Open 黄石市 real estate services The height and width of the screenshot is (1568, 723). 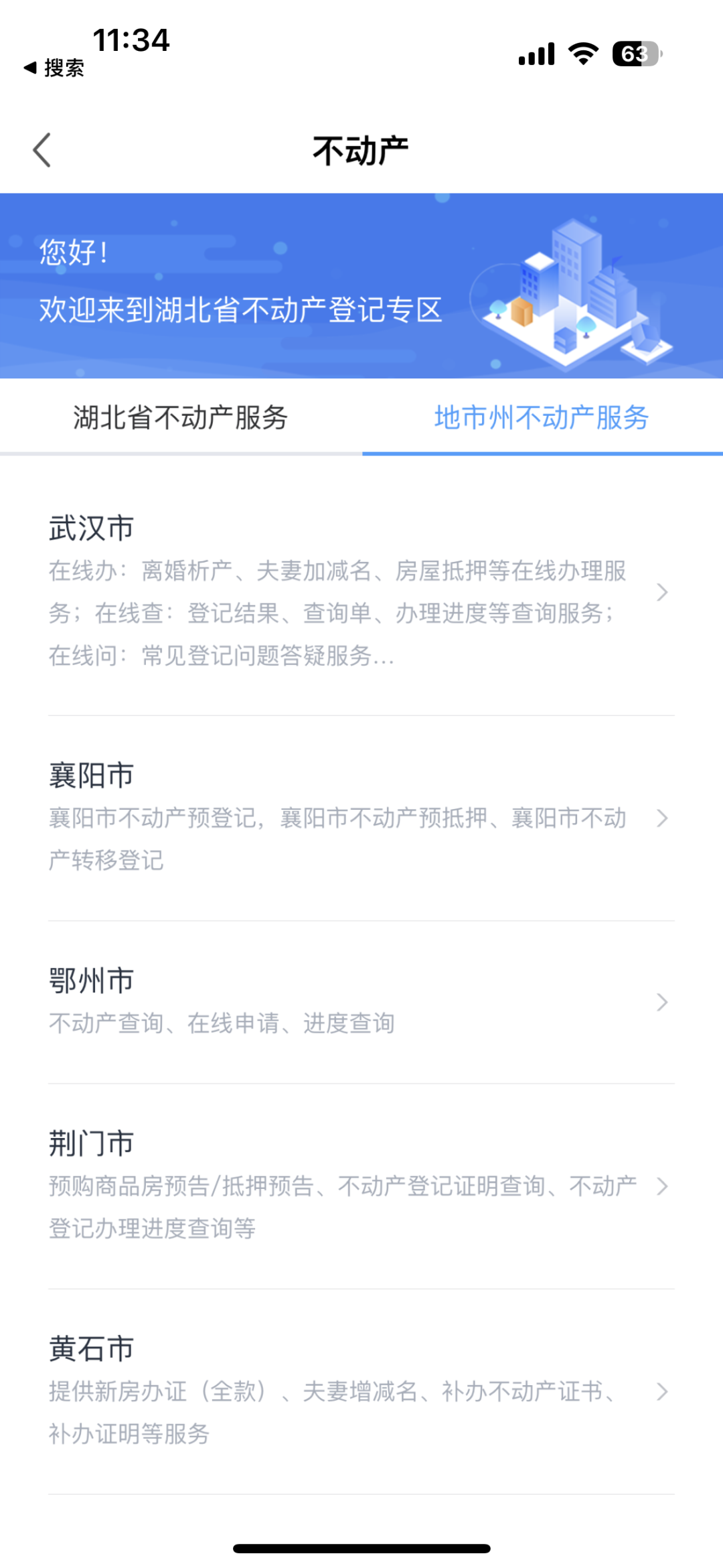(x=360, y=1391)
